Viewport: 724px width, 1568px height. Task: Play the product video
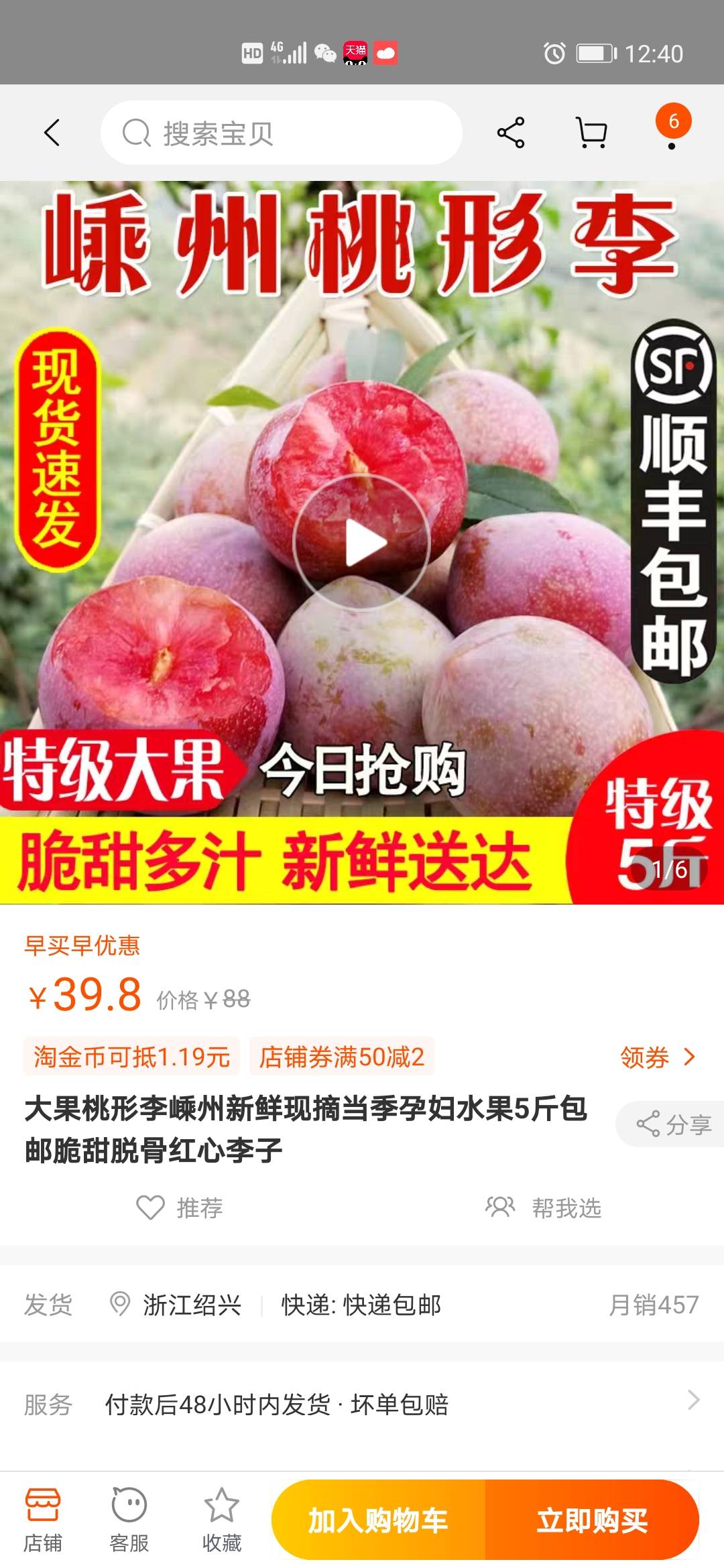point(362,543)
